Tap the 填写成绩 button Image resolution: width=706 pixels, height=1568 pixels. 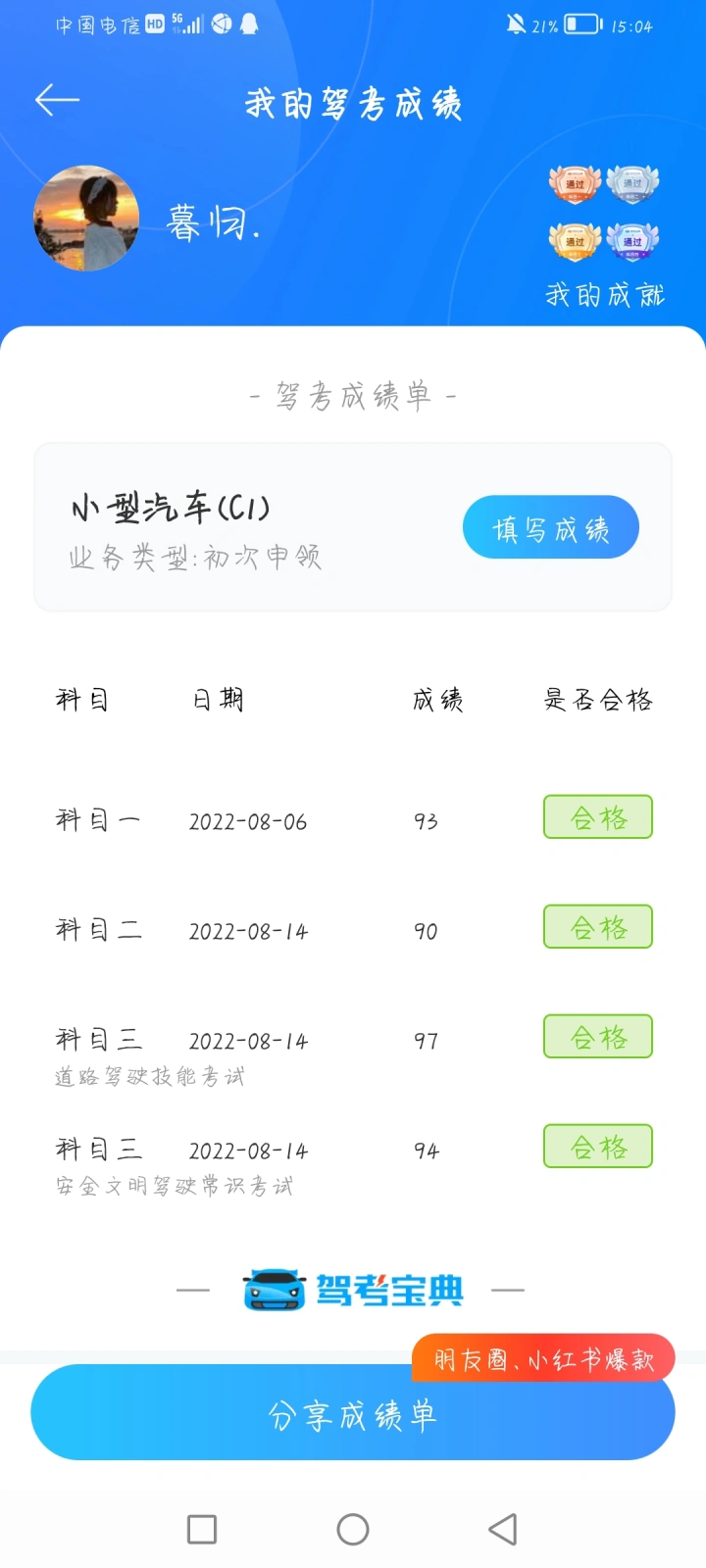(551, 527)
